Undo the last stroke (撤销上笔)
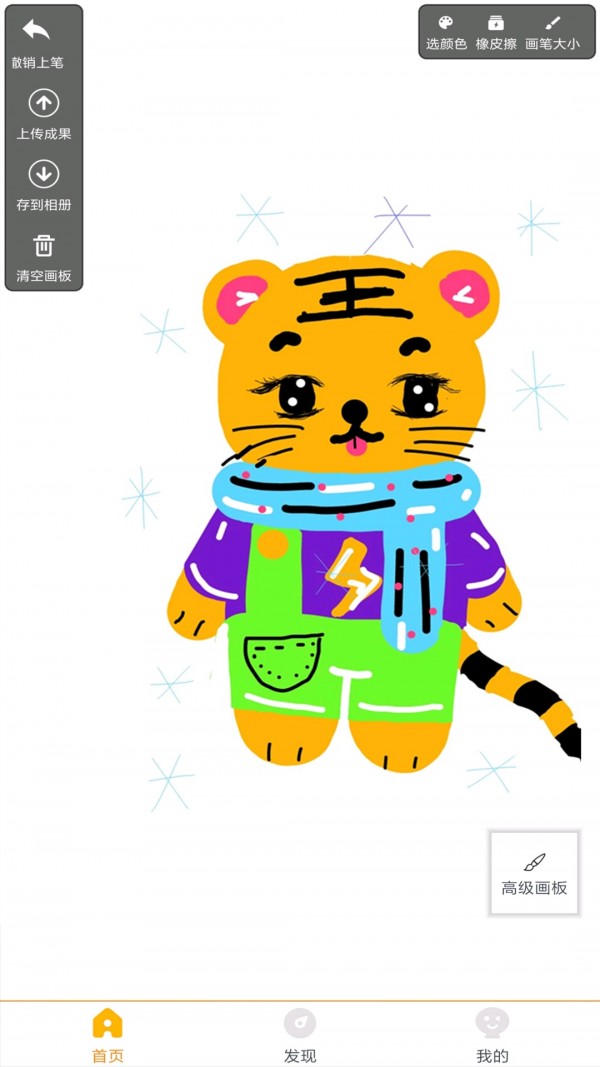This screenshot has width=600, height=1067. (x=39, y=41)
